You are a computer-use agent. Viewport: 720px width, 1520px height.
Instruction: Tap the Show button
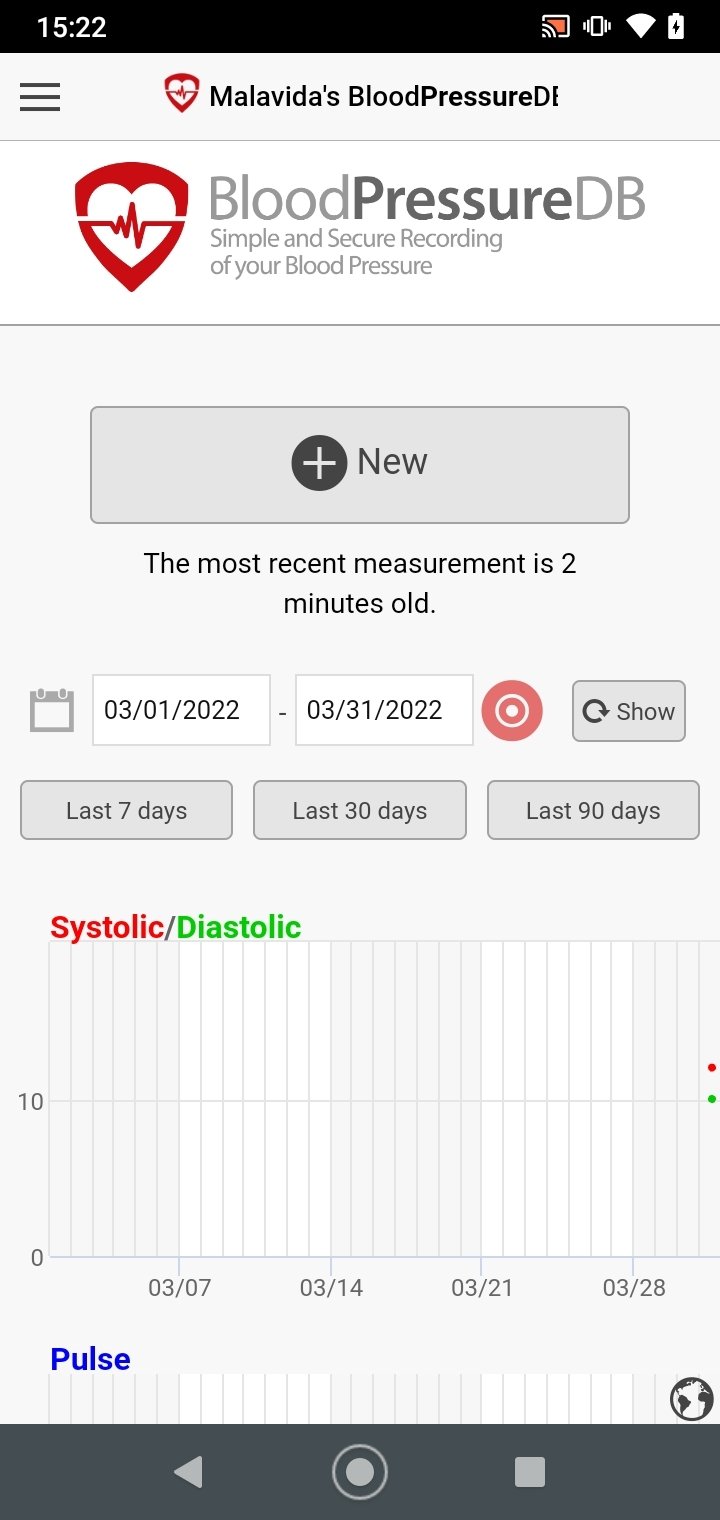coord(629,711)
